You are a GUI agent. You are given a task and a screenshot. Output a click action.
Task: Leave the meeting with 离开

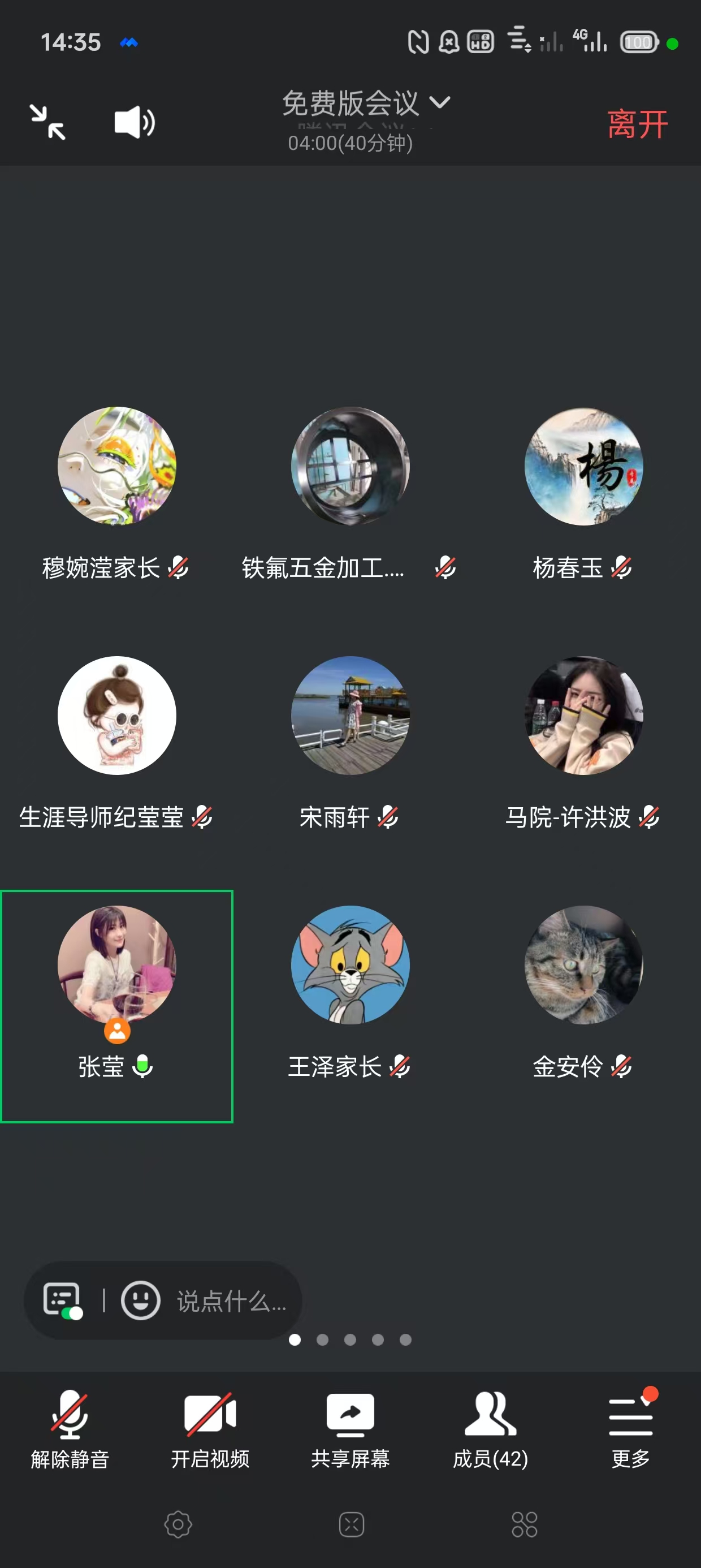637,124
